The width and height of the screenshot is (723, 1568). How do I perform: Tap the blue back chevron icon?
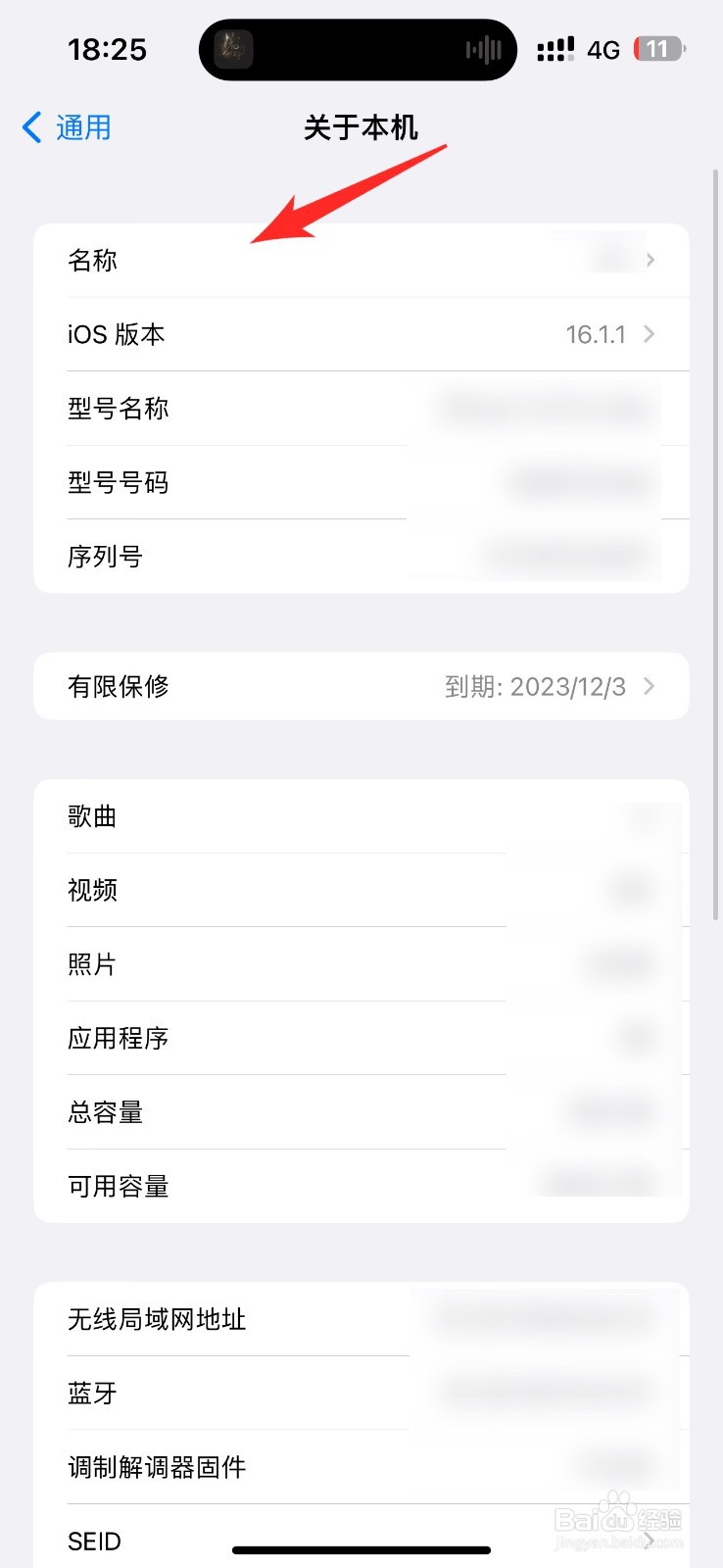(x=30, y=127)
